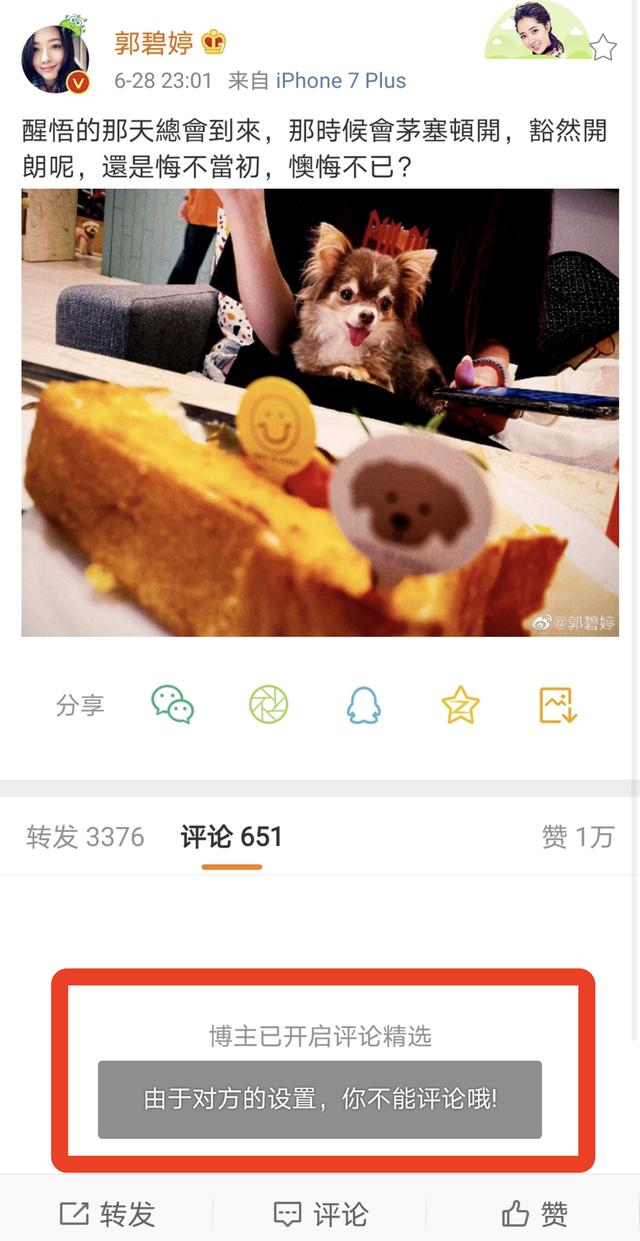This screenshot has height=1241, width=640.
Task: Share to Qzone via the yellow star
Action: pyautogui.click(x=461, y=705)
